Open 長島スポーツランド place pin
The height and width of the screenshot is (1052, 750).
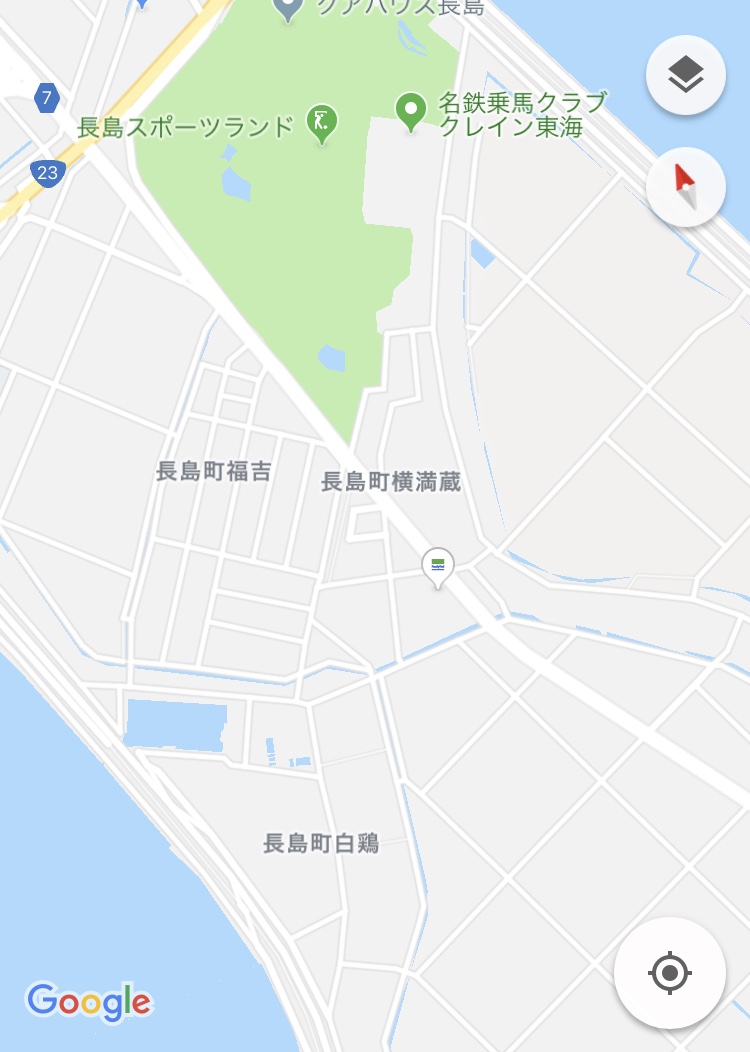(321, 124)
